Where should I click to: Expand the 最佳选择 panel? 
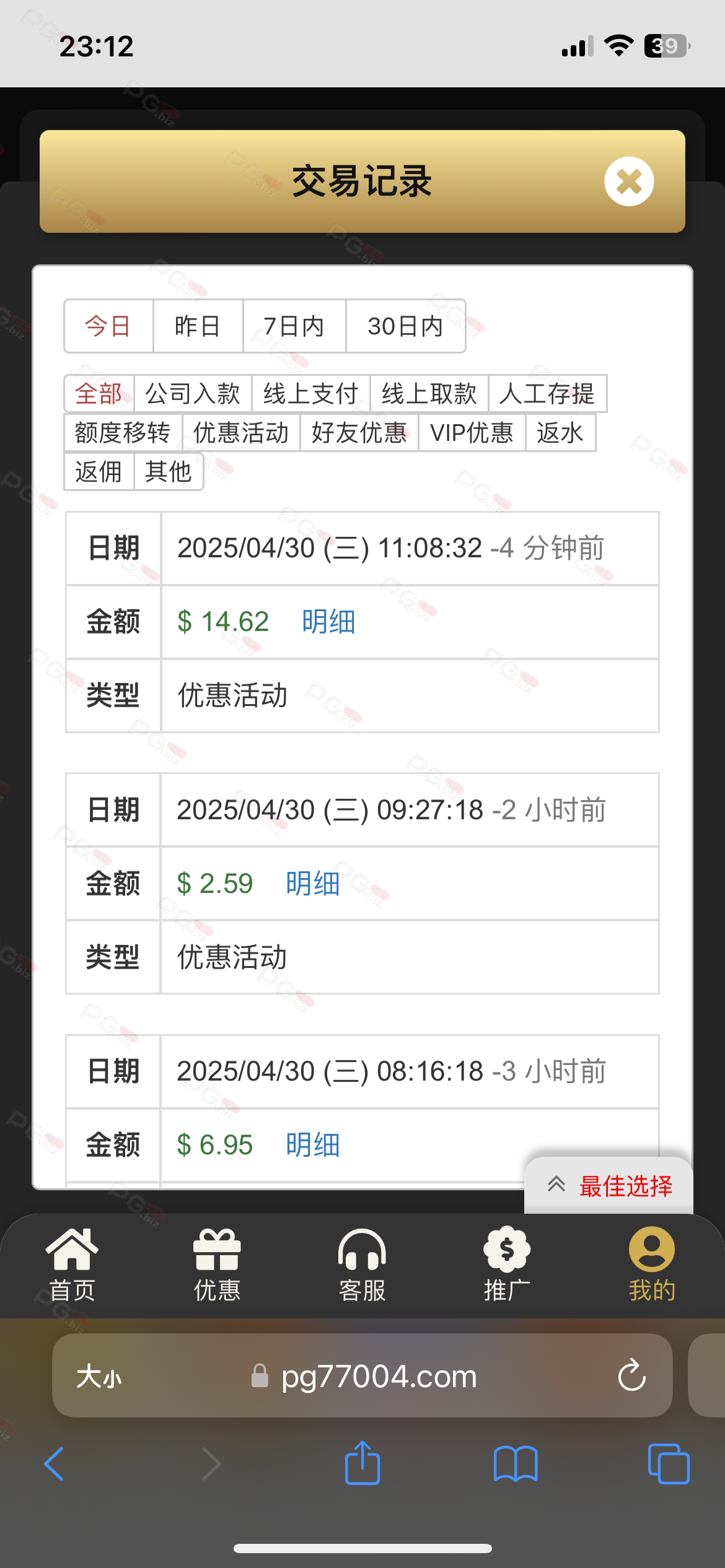609,1186
